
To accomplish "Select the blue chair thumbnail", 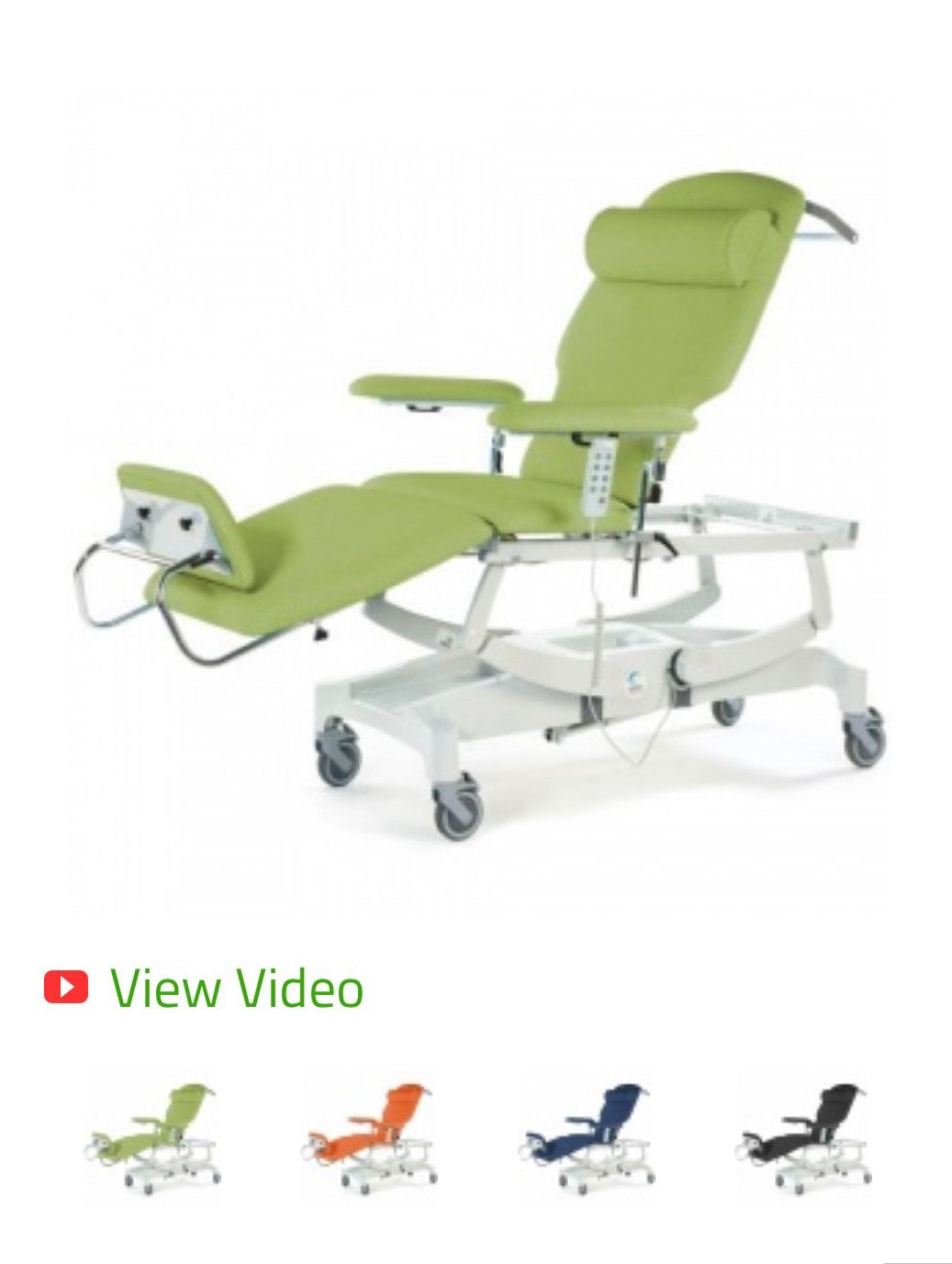I will pos(588,1138).
